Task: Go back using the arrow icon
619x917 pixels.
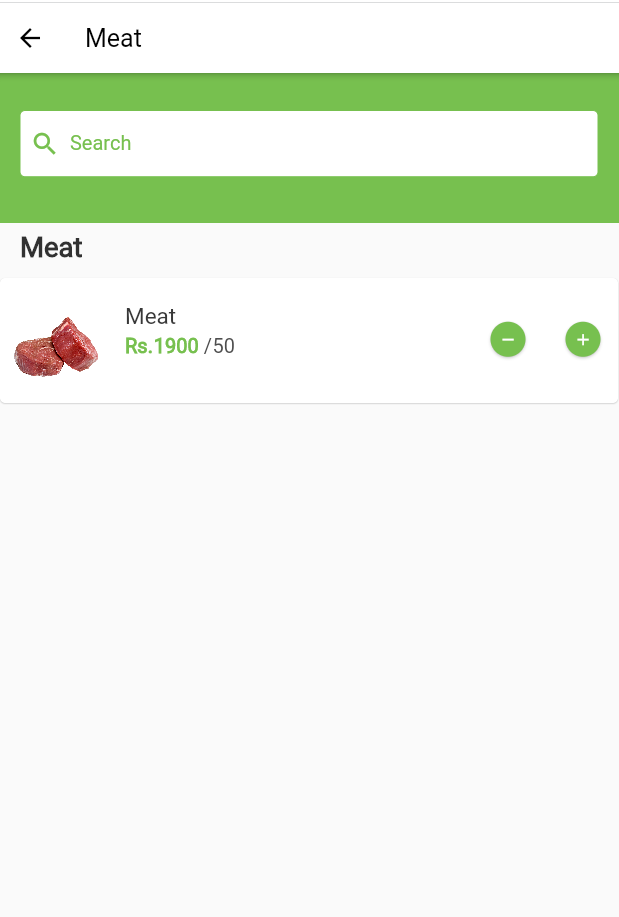Action: [x=30, y=38]
